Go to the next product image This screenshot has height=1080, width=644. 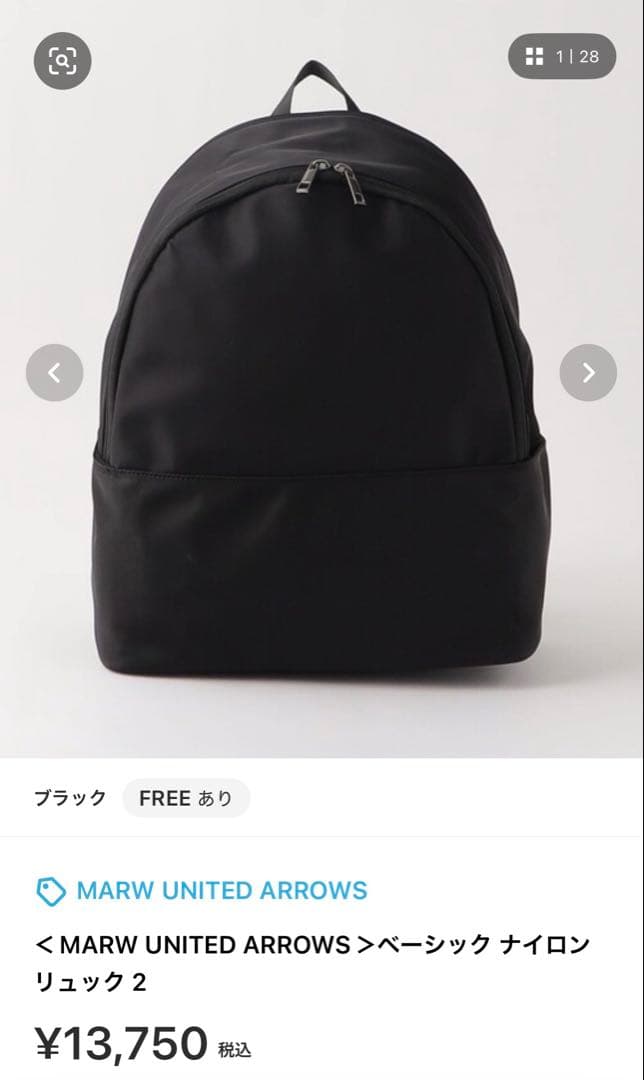click(x=588, y=373)
